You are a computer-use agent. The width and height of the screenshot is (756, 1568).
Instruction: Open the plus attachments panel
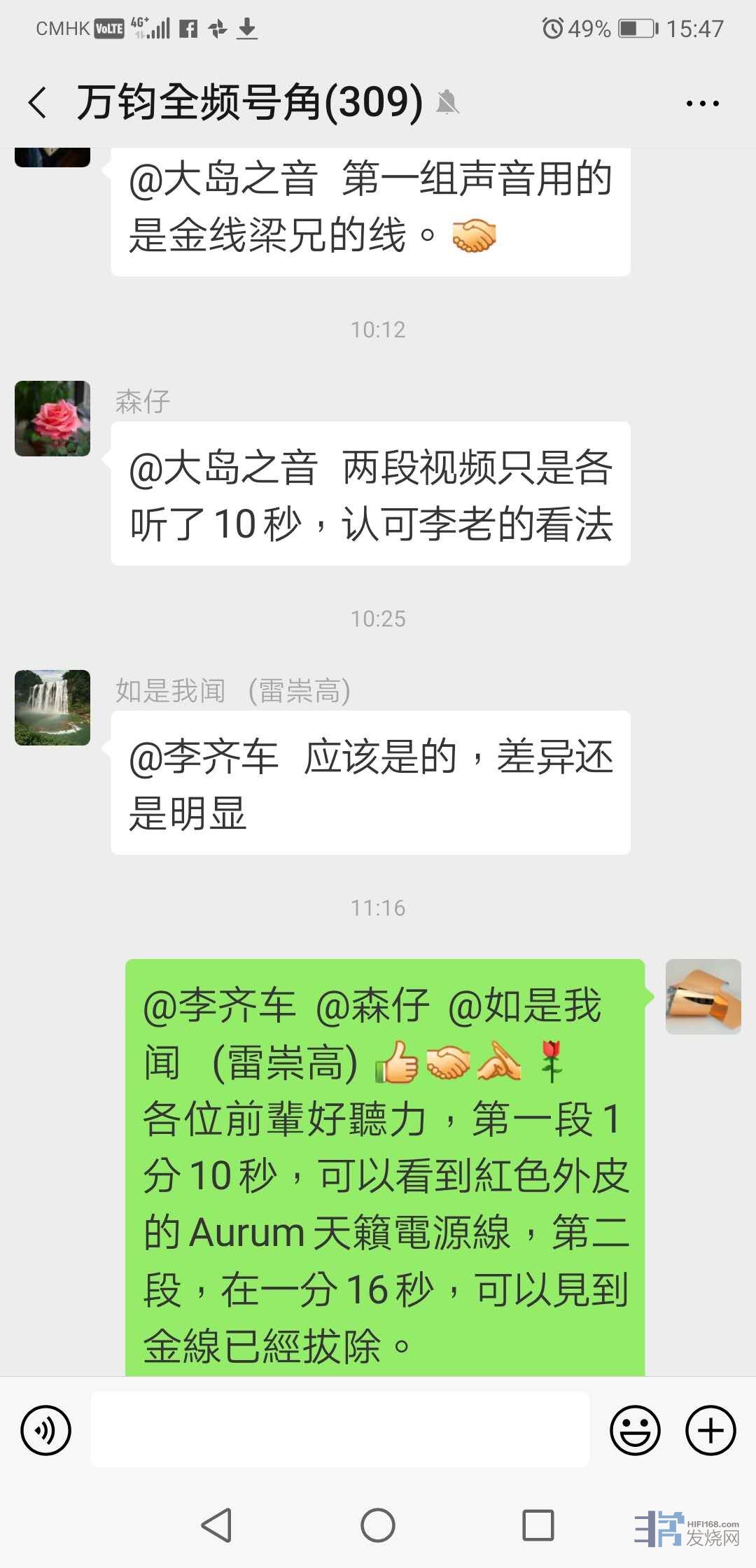pyautogui.click(x=710, y=1430)
